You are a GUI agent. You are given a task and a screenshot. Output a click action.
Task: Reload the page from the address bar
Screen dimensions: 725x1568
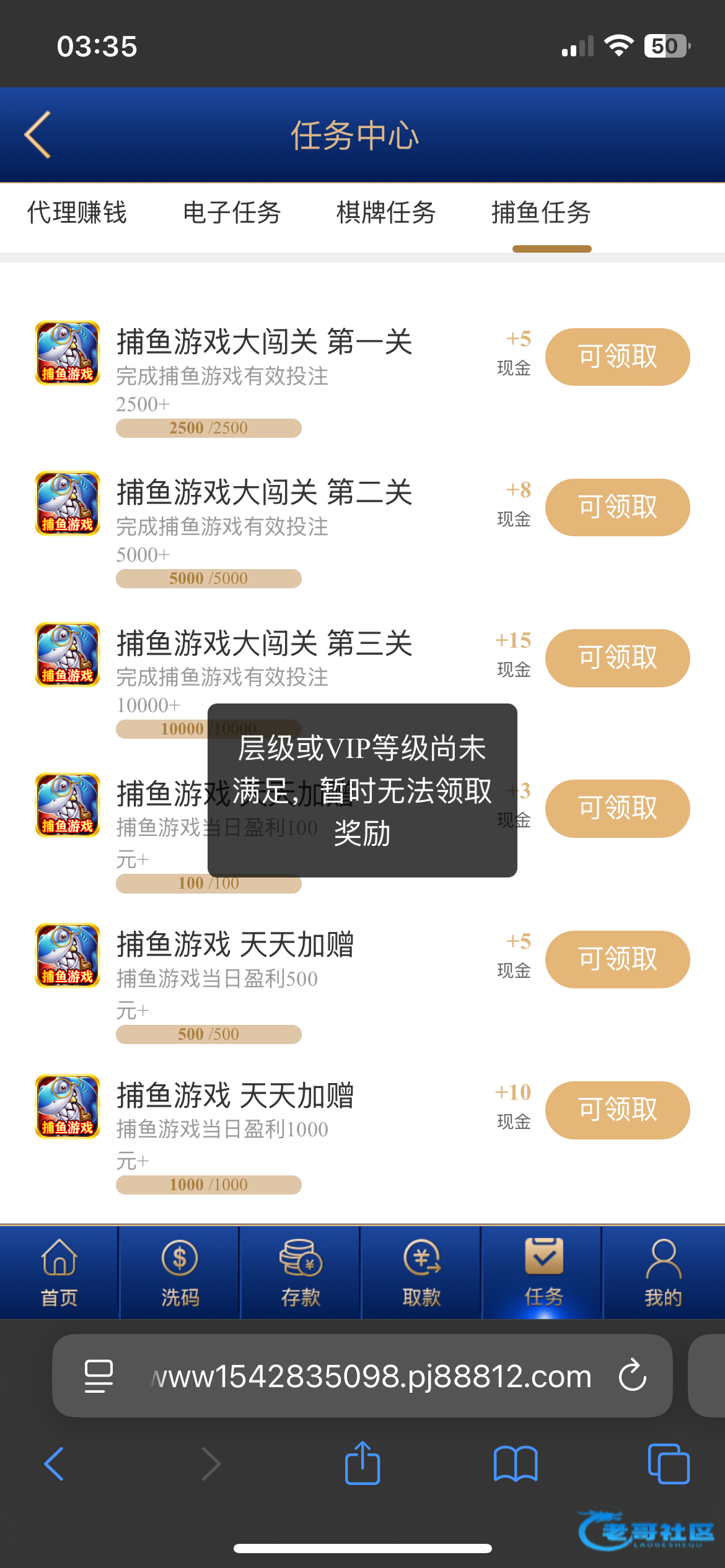[x=633, y=1376]
